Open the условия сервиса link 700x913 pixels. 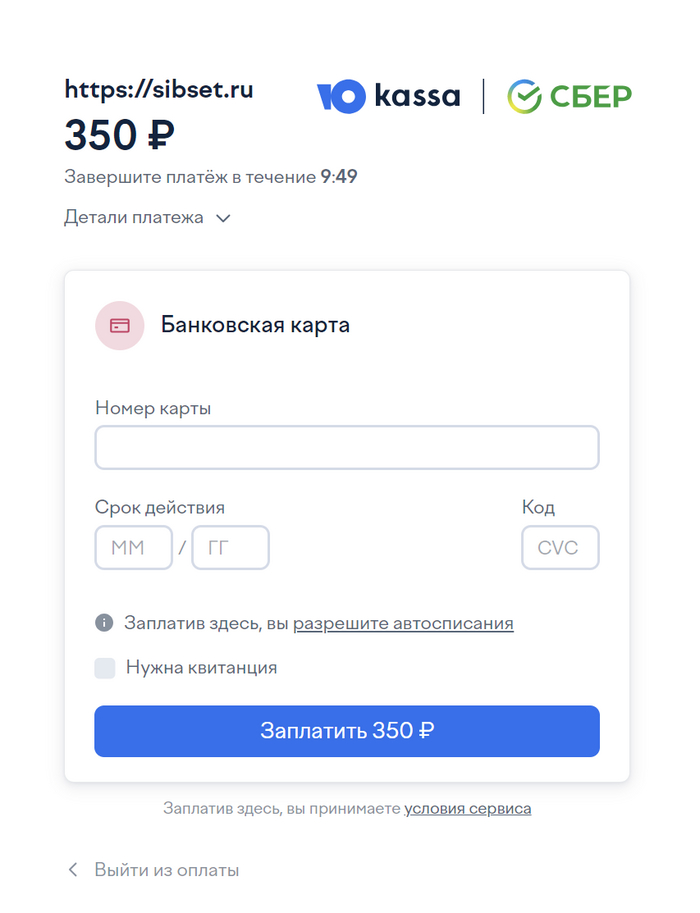point(468,809)
